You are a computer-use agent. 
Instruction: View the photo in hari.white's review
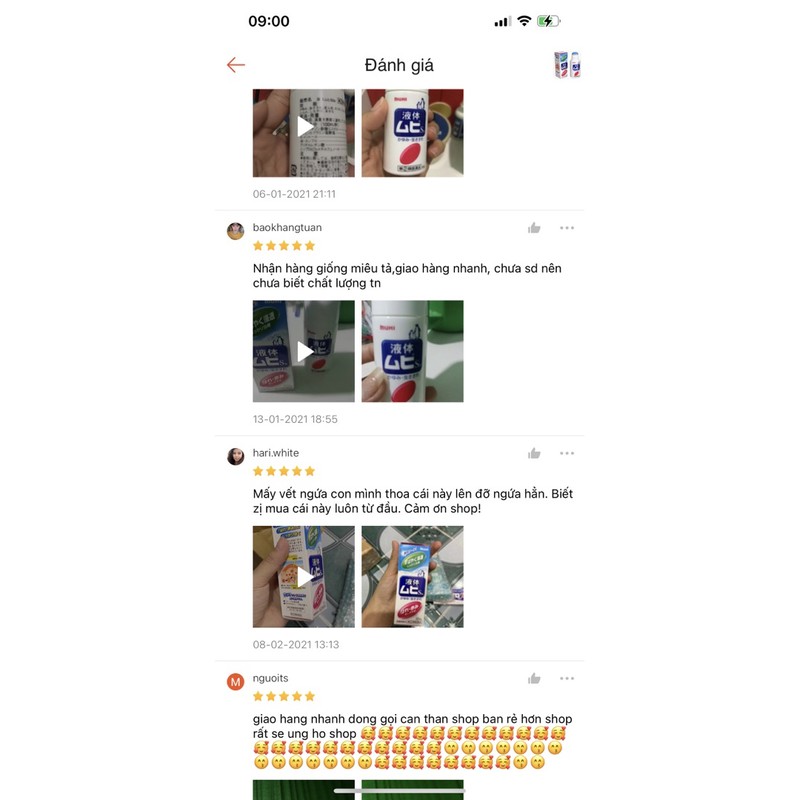[x=412, y=577]
